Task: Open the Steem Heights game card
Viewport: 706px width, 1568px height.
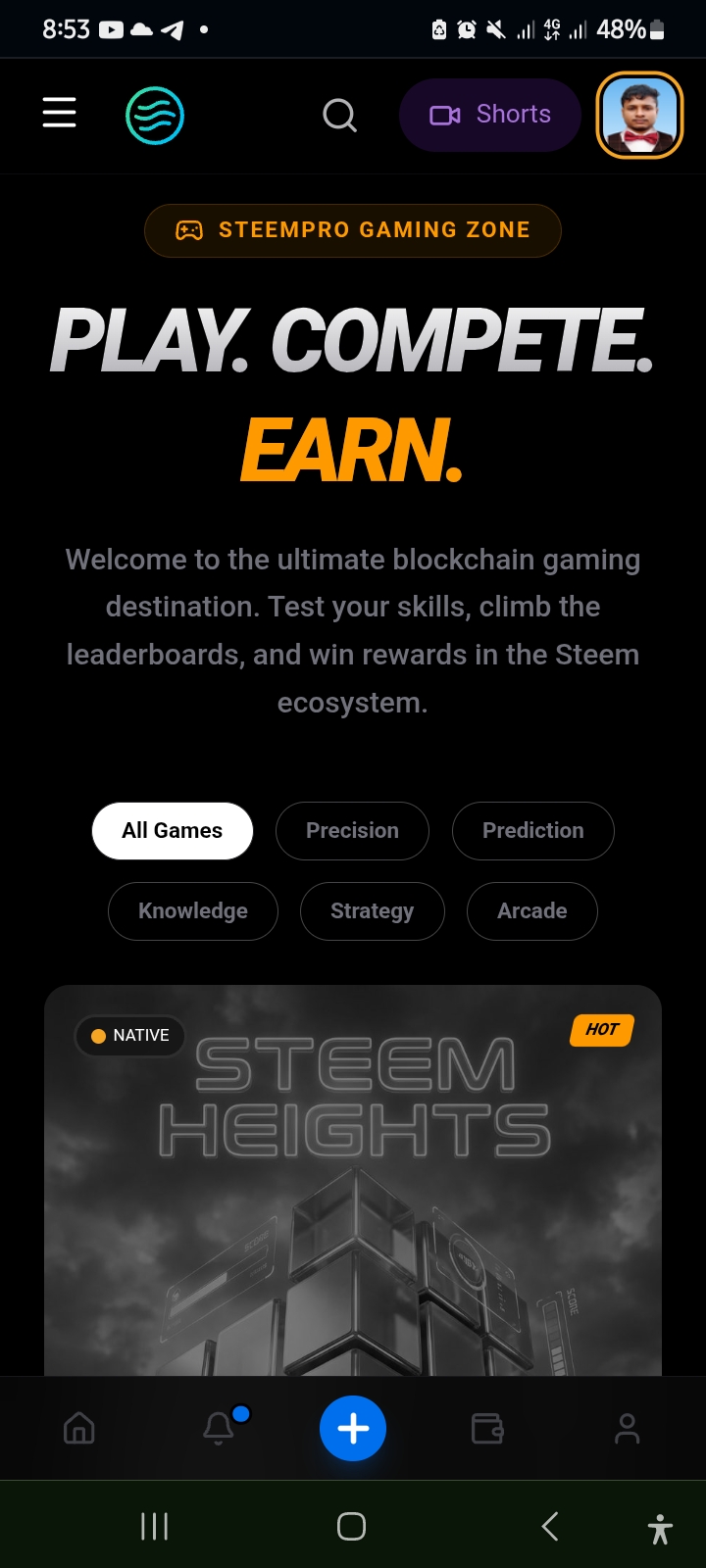Action: coord(353,1181)
